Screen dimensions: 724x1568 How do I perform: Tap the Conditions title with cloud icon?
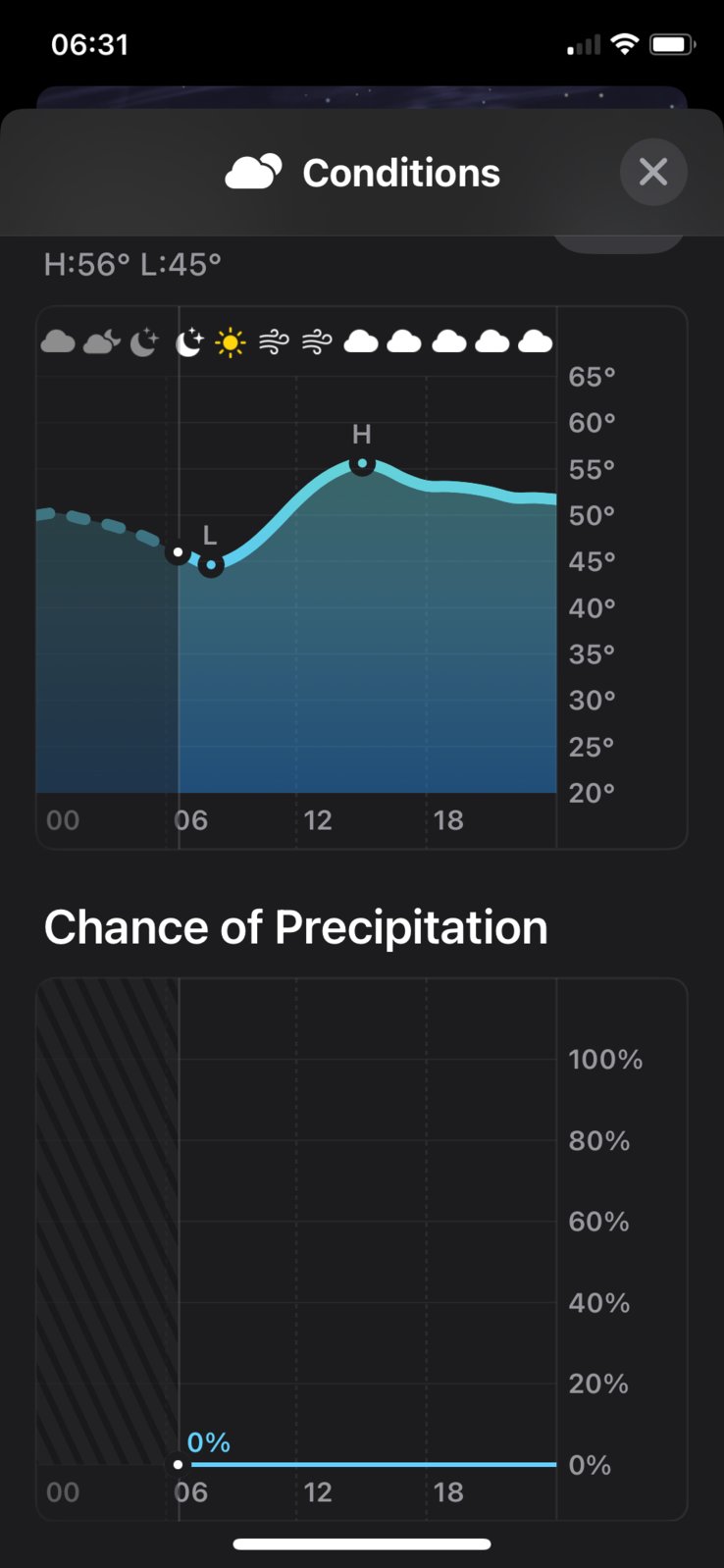point(362,173)
